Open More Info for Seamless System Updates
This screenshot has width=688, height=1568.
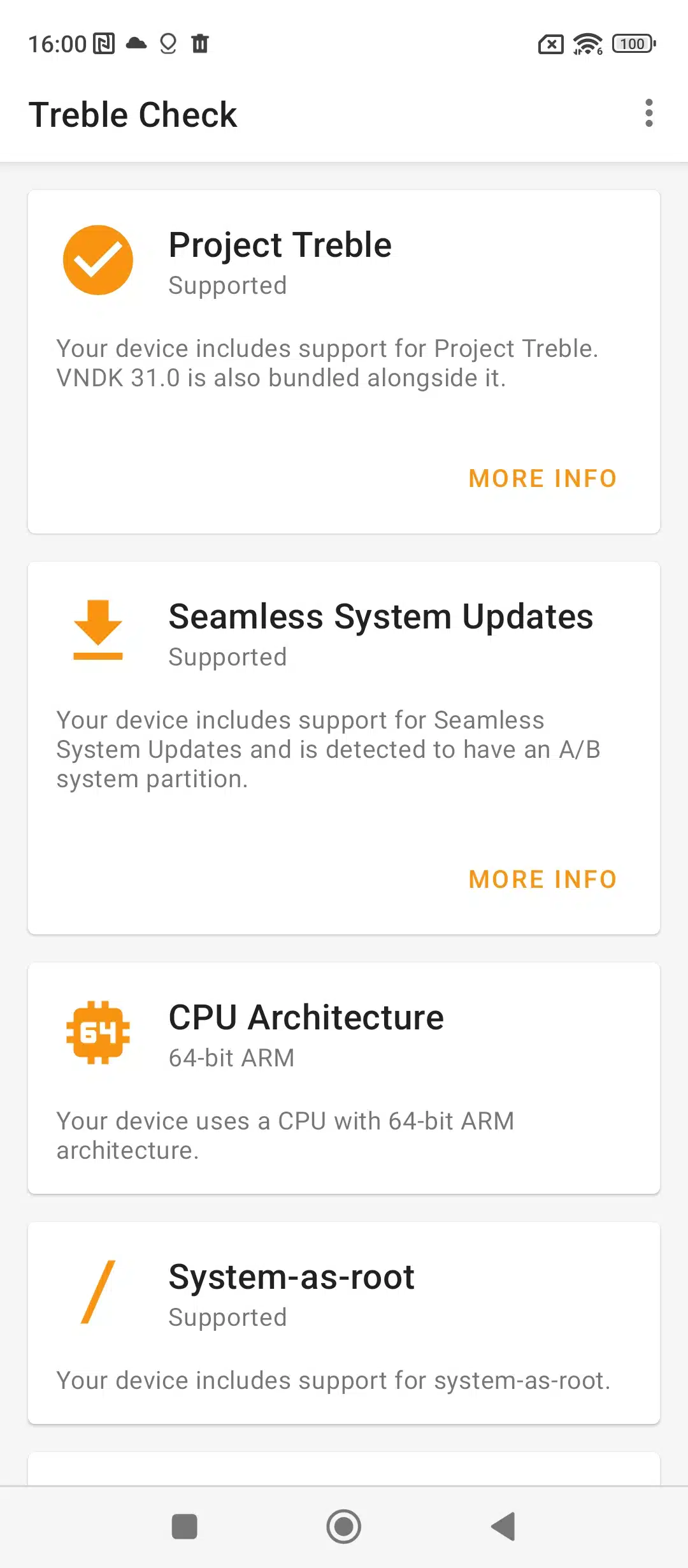tap(543, 880)
